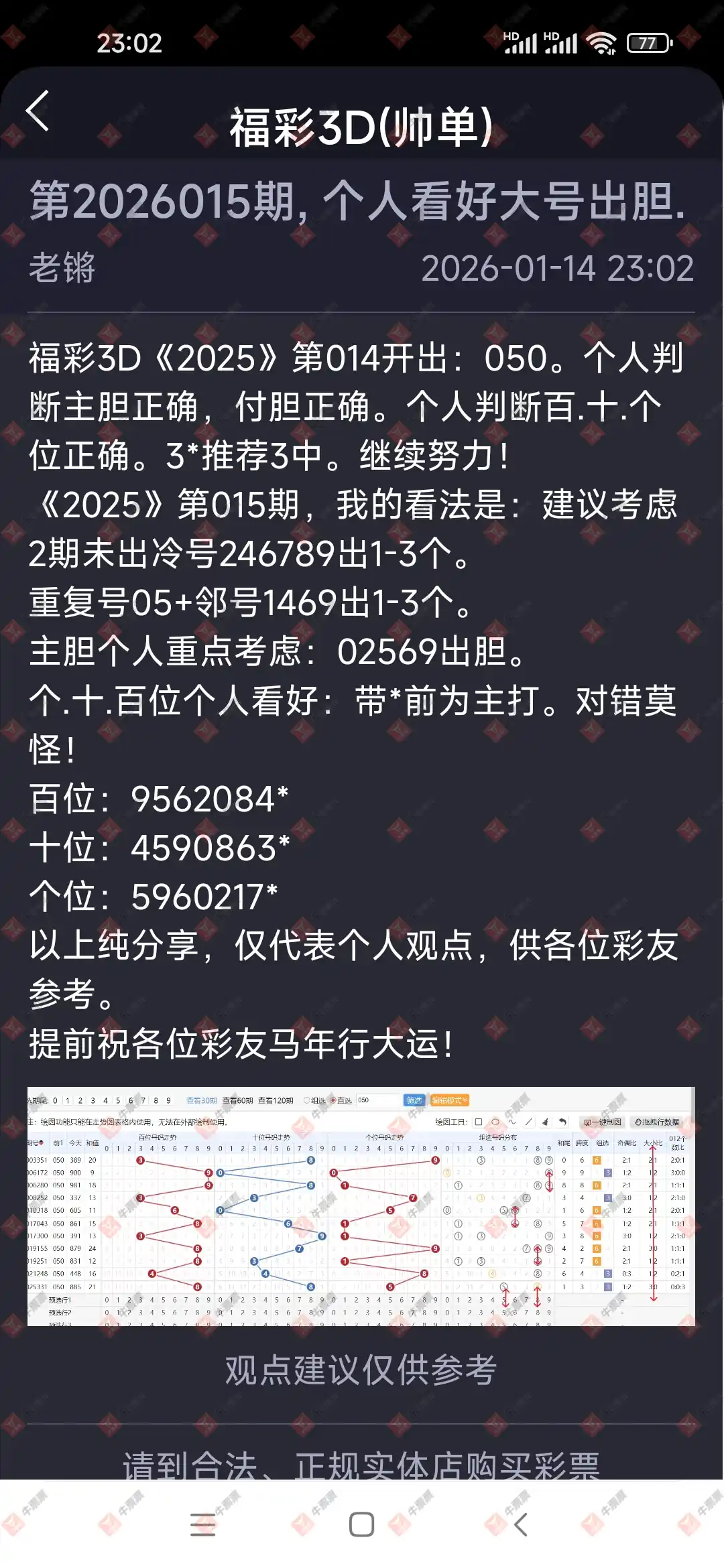
Task: Click the 一键制图 chart snapshot icon
Action: (x=602, y=1121)
